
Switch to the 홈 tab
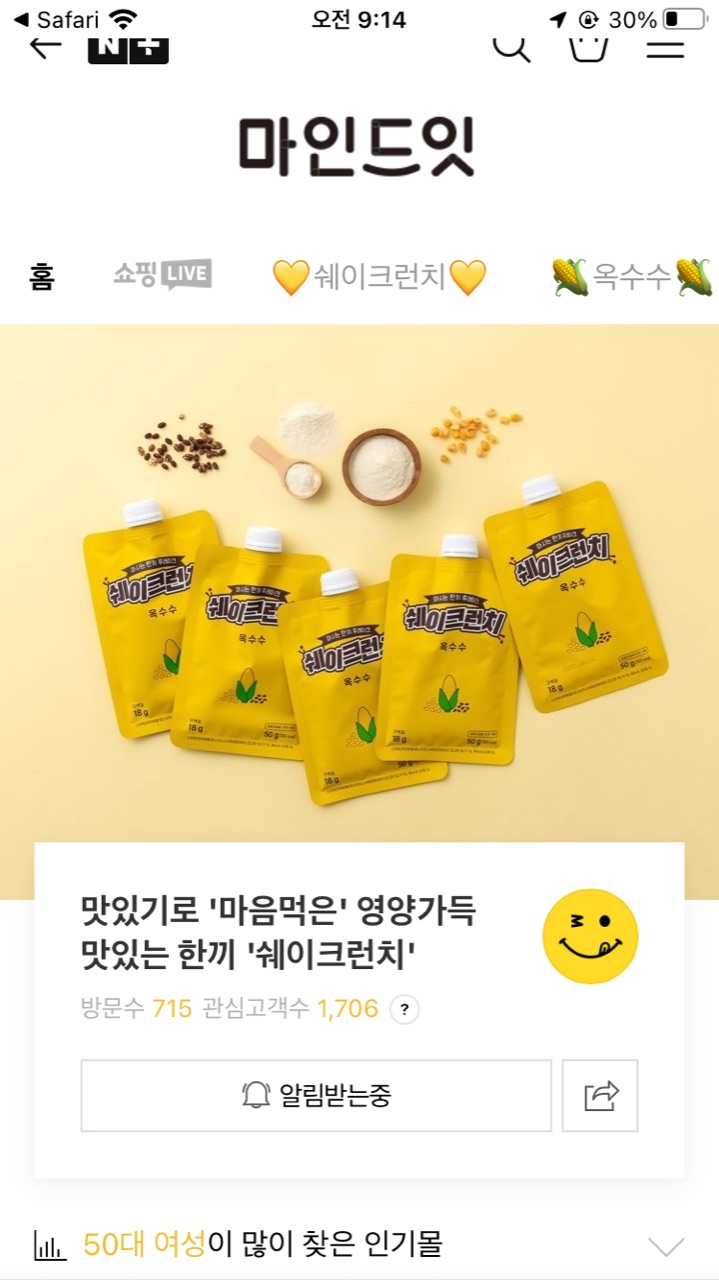click(41, 275)
